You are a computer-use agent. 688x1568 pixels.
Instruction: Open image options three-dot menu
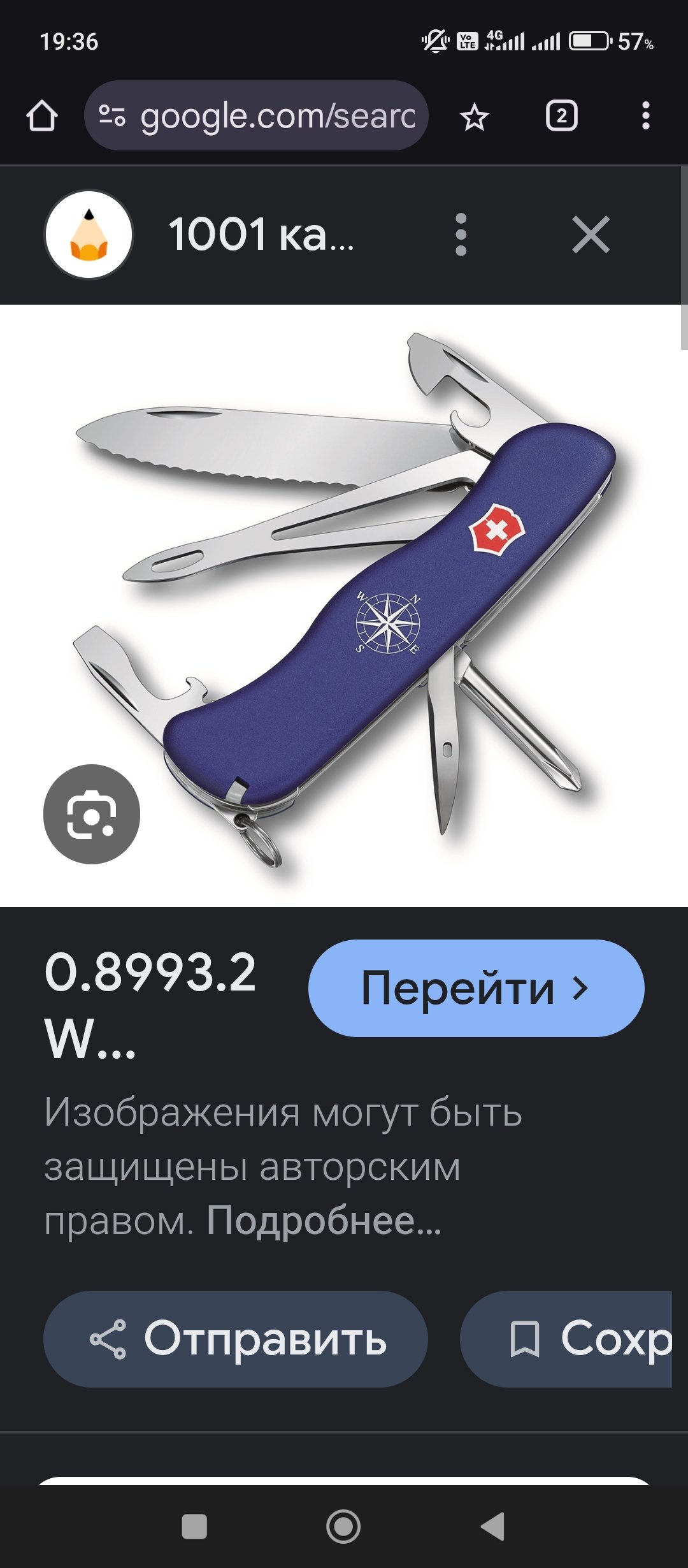click(x=461, y=235)
